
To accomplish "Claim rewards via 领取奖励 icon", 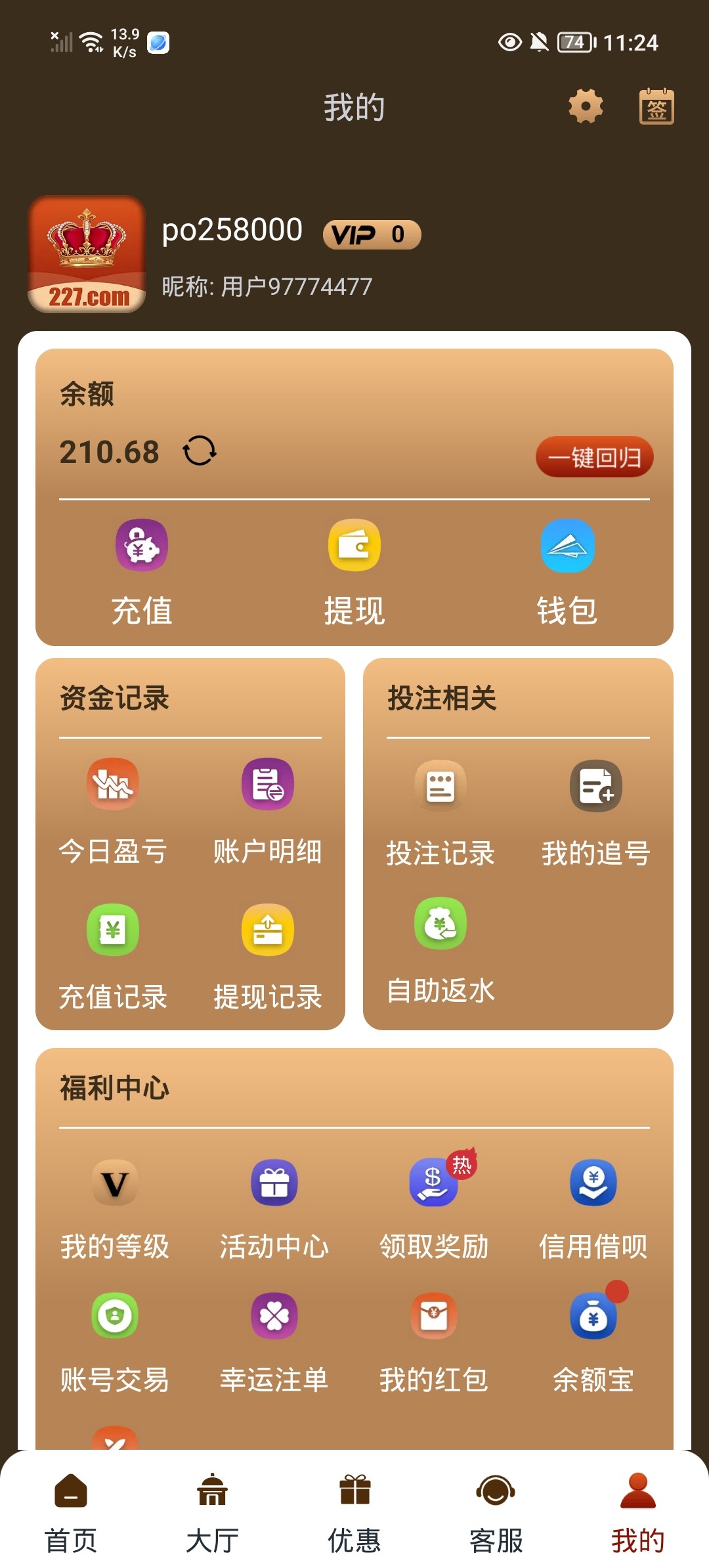I will coord(433,1180).
